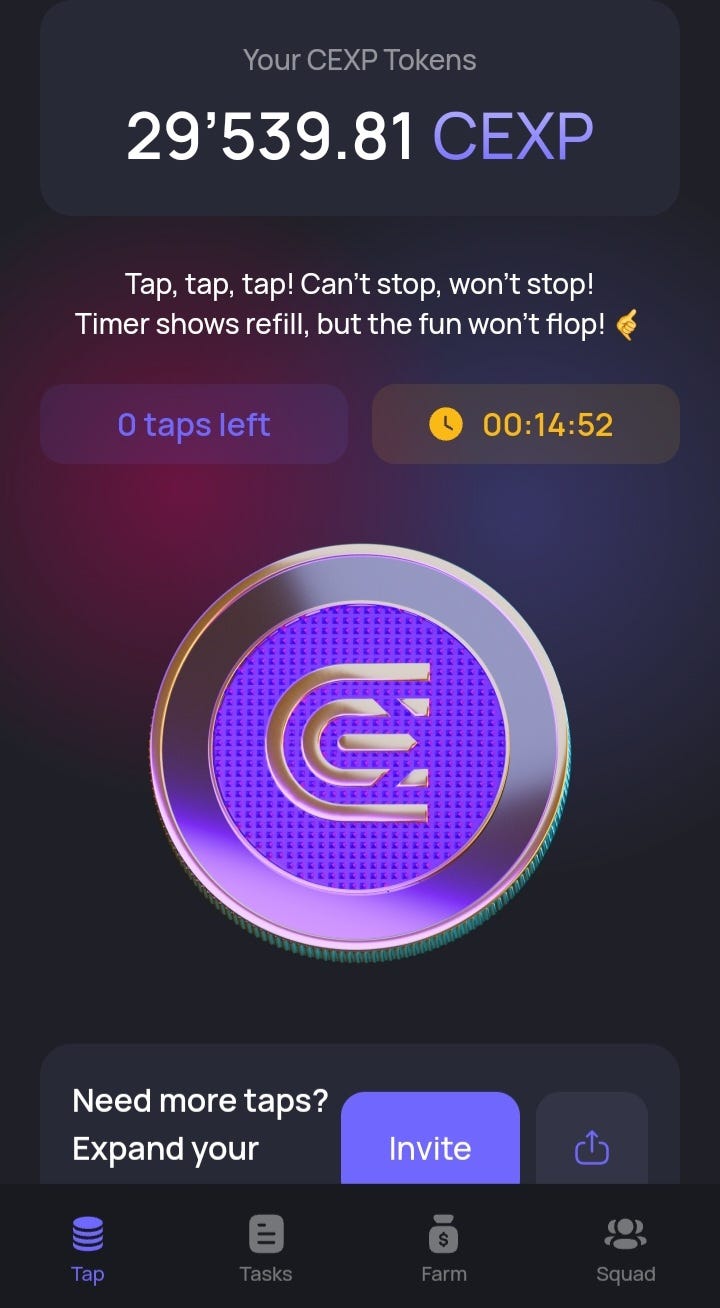720x1308 pixels.
Task: Click the Farm money bag icon
Action: (x=444, y=1233)
